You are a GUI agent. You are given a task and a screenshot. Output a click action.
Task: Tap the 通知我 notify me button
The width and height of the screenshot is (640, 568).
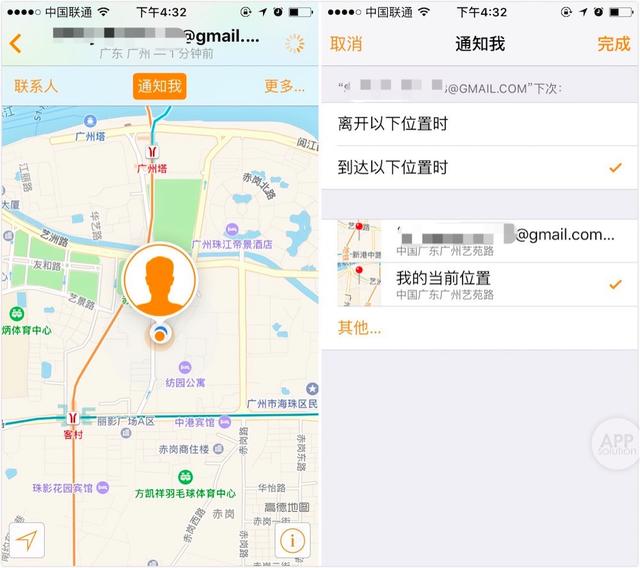tap(160, 86)
